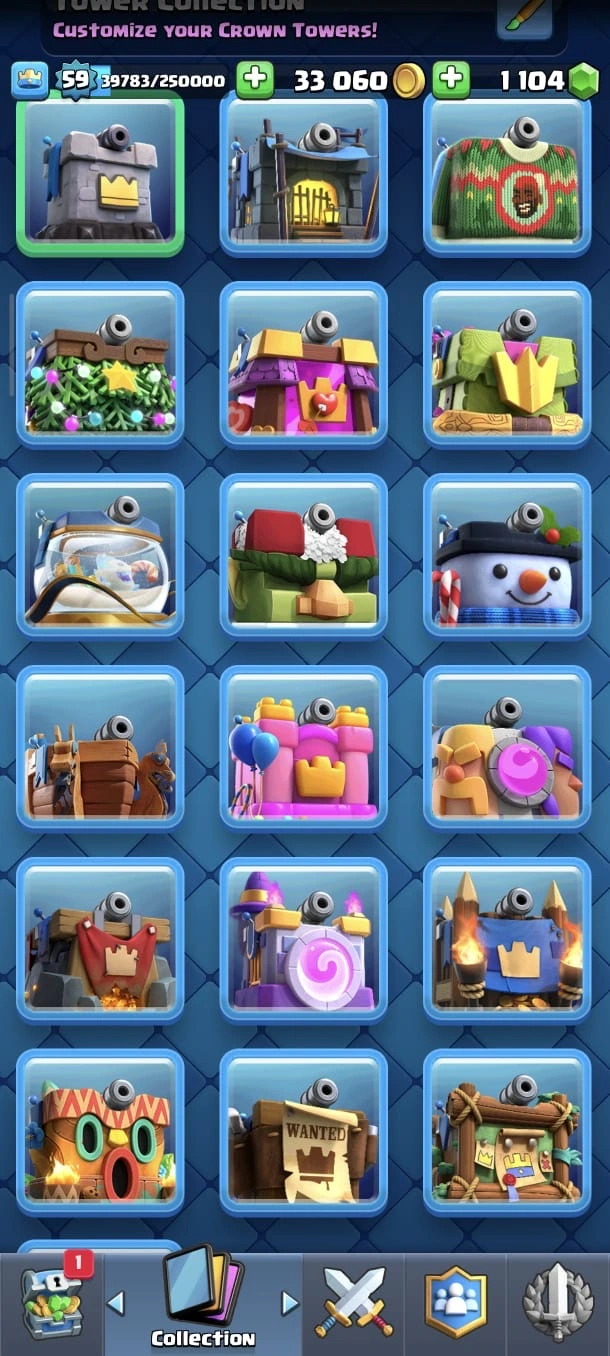Tap the left arrow beside Collection

click(x=116, y=1302)
